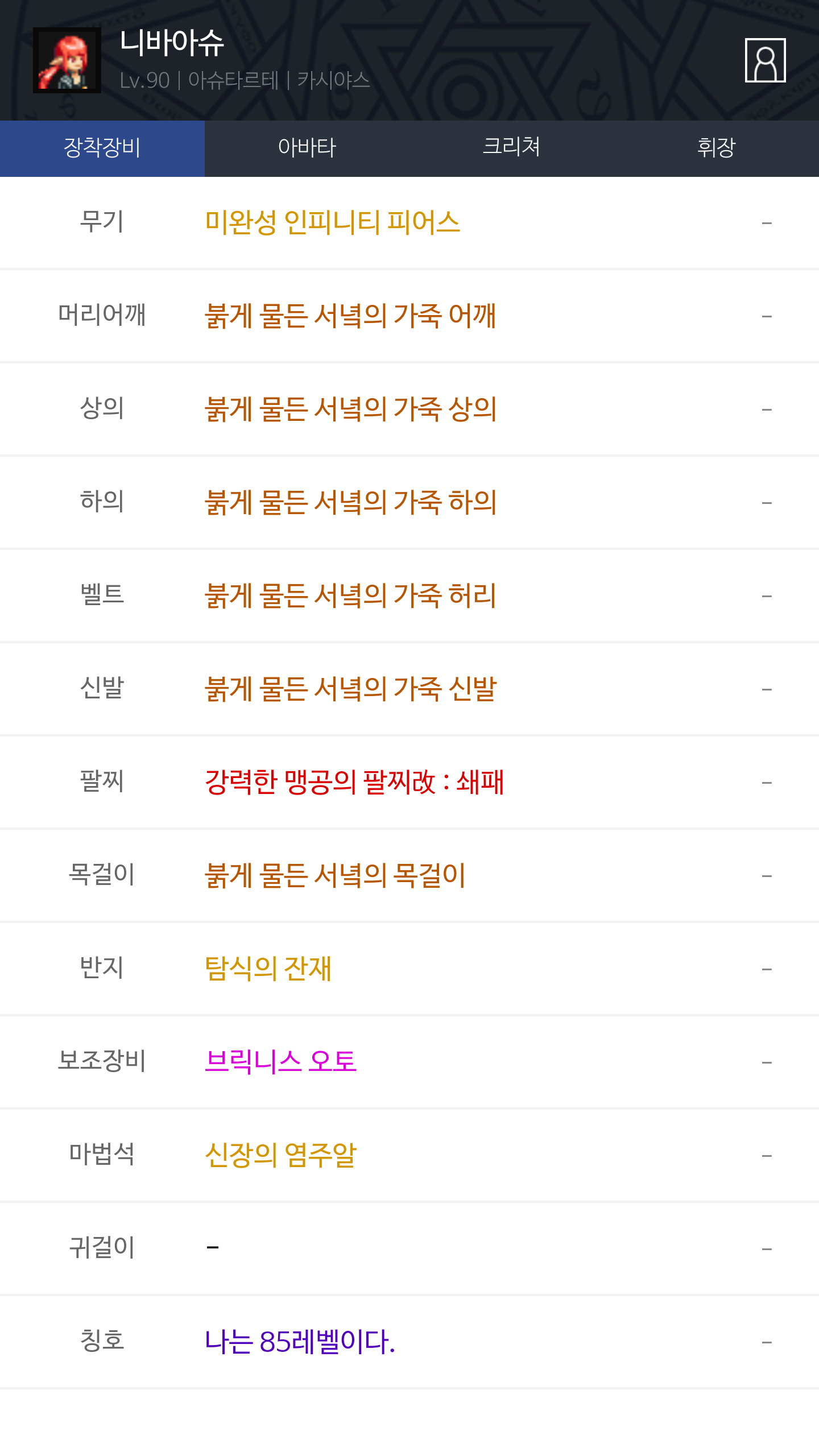Open magic stone 신장의 염주알
This screenshot has width=819, height=1456.
[x=280, y=1155]
